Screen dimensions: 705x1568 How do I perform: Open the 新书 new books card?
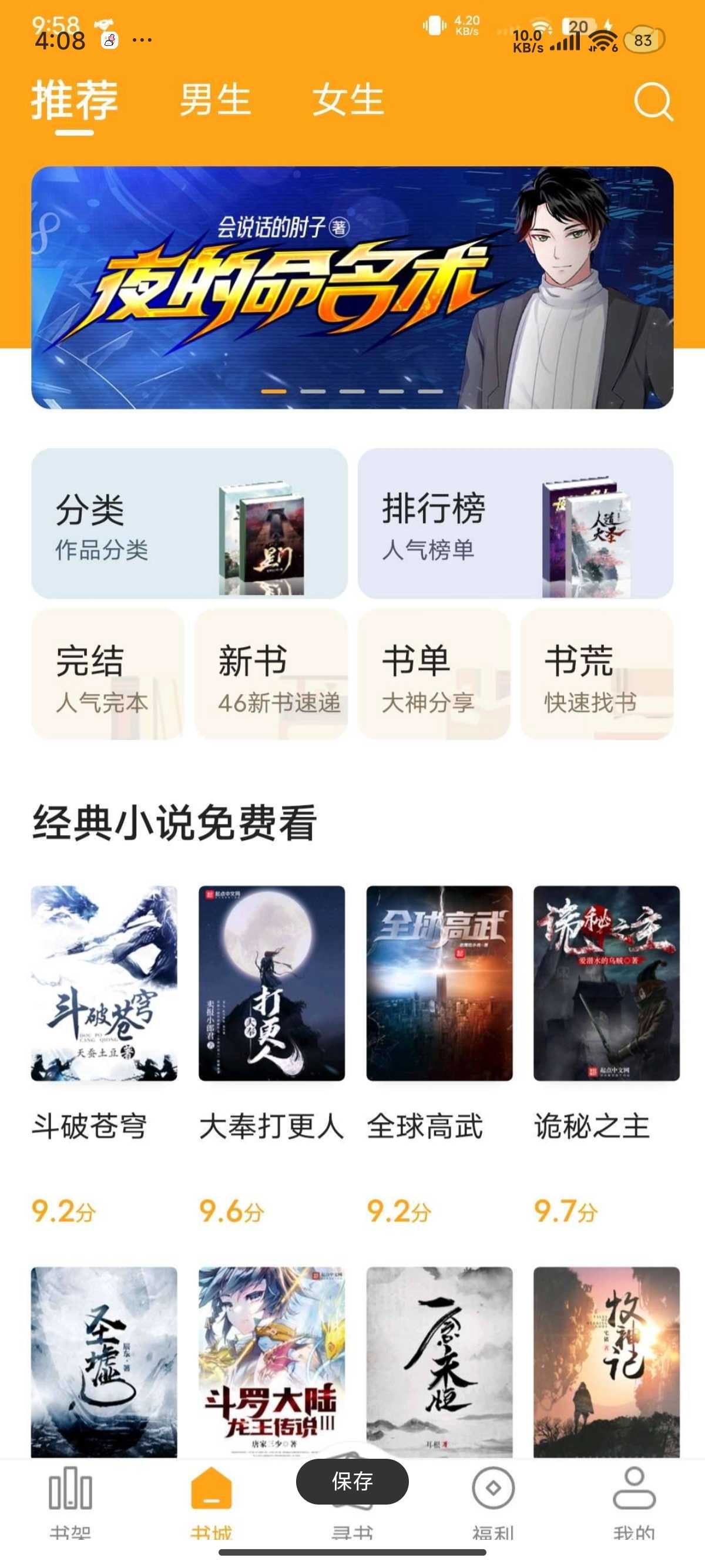point(271,674)
